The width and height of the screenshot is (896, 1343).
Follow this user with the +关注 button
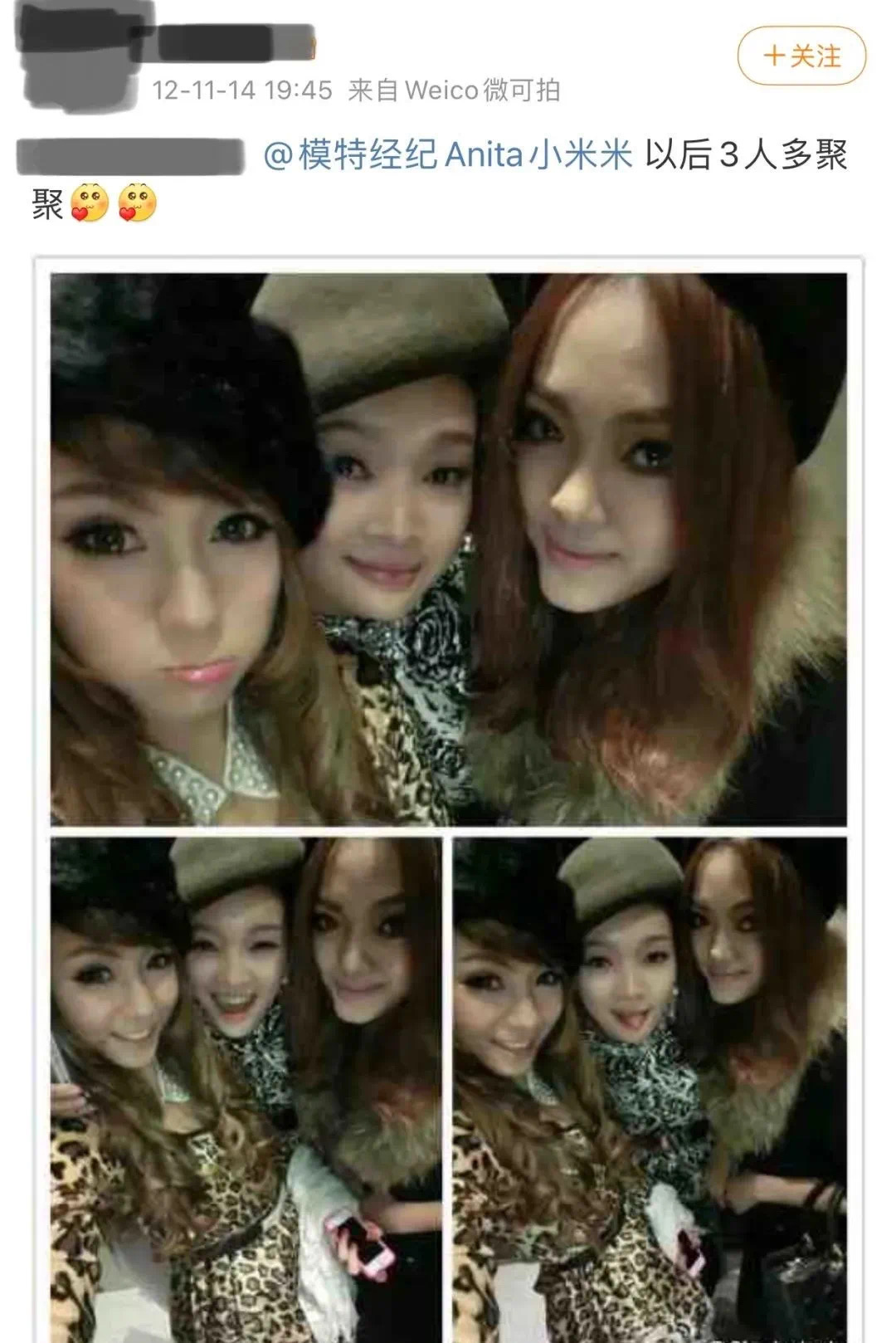click(801, 56)
